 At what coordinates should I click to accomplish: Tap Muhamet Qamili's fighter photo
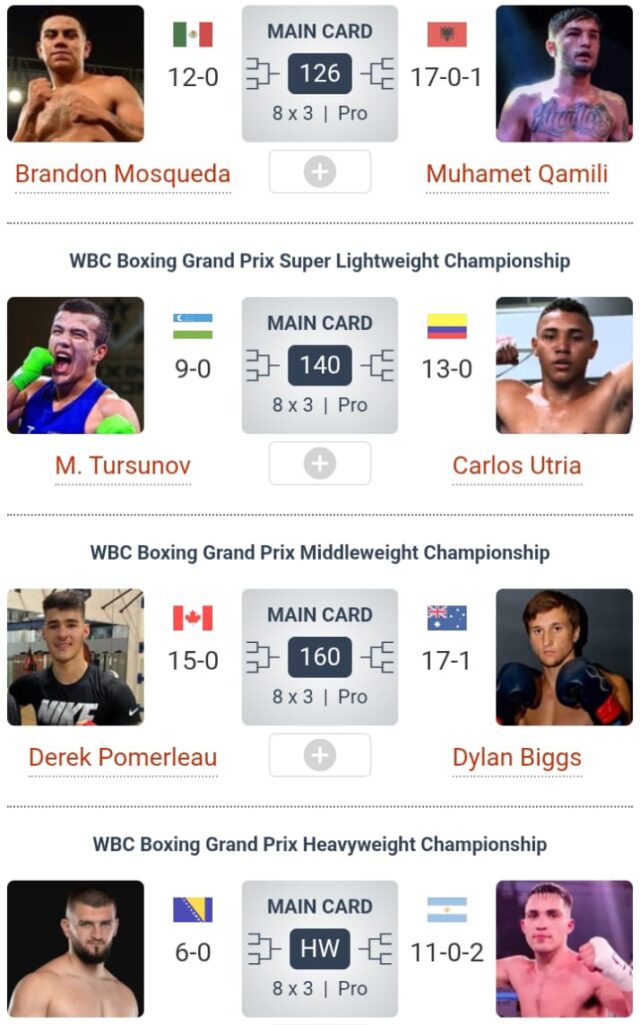[x=564, y=73]
